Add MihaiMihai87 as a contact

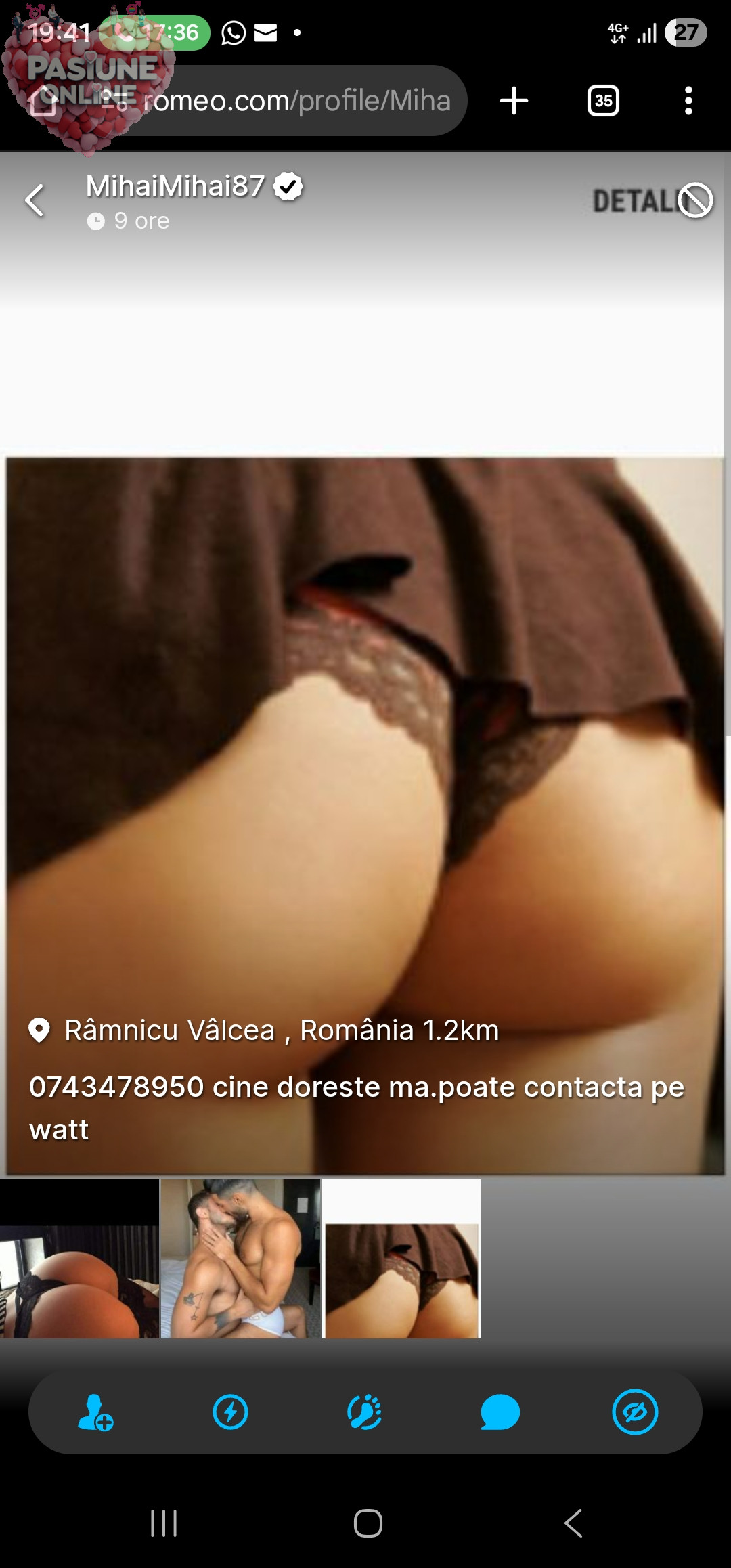(x=95, y=1413)
